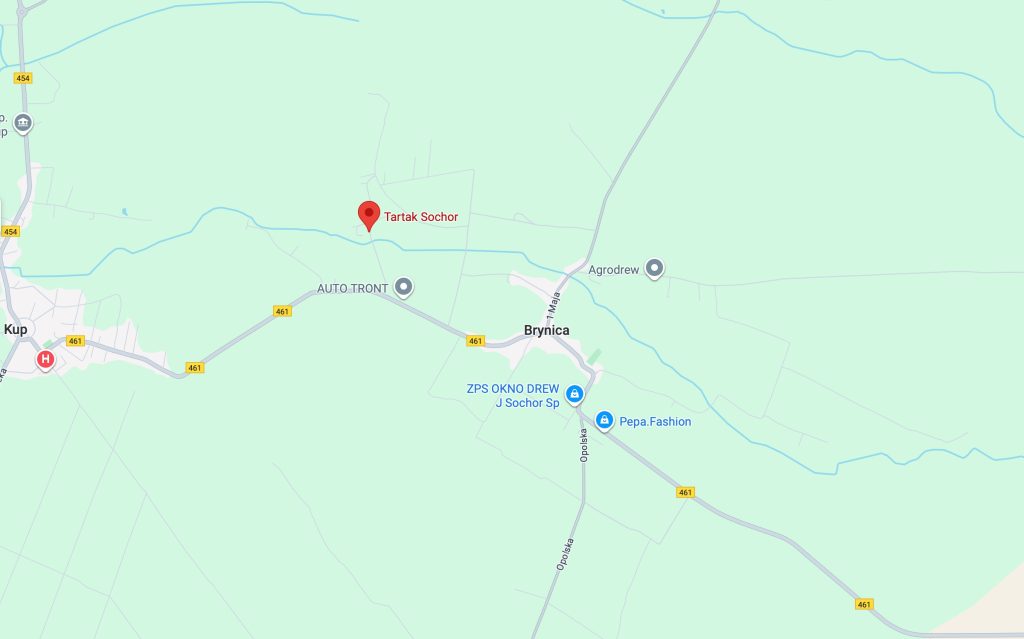1024x639 pixels.
Task: Select the AUTO TRONT place marker
Action: 404,288
